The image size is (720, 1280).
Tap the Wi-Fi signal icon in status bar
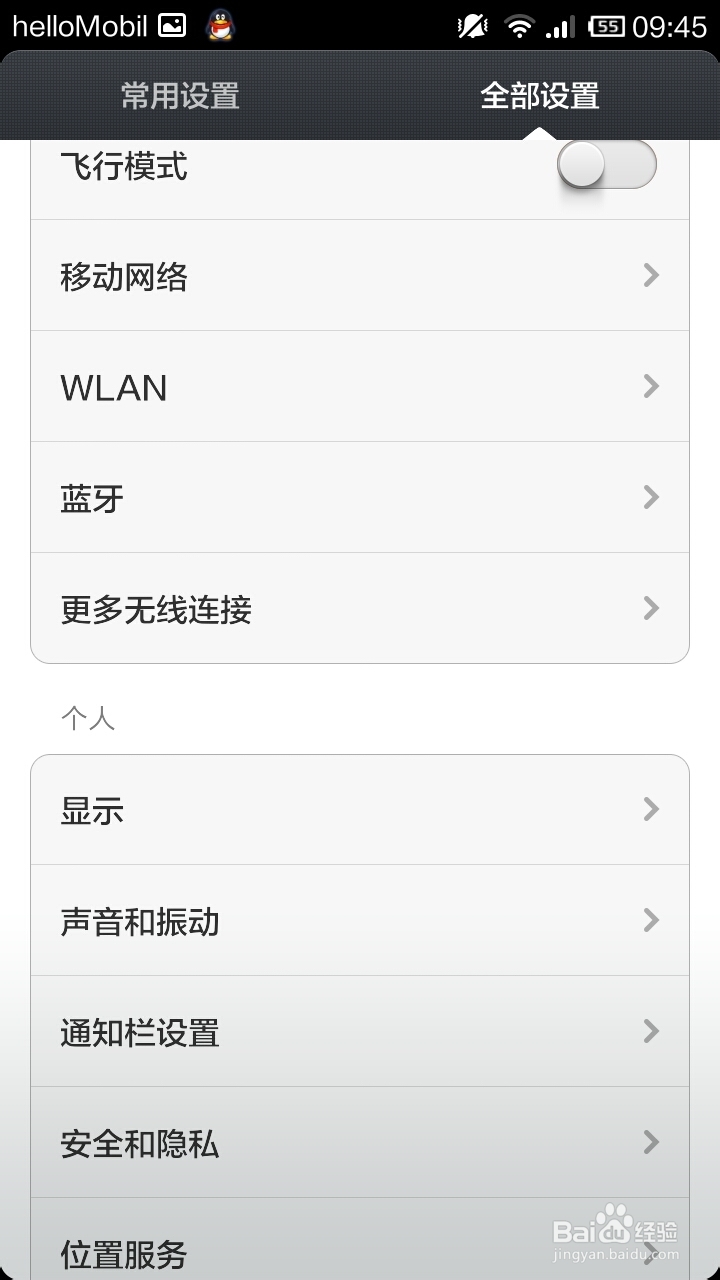click(x=521, y=26)
